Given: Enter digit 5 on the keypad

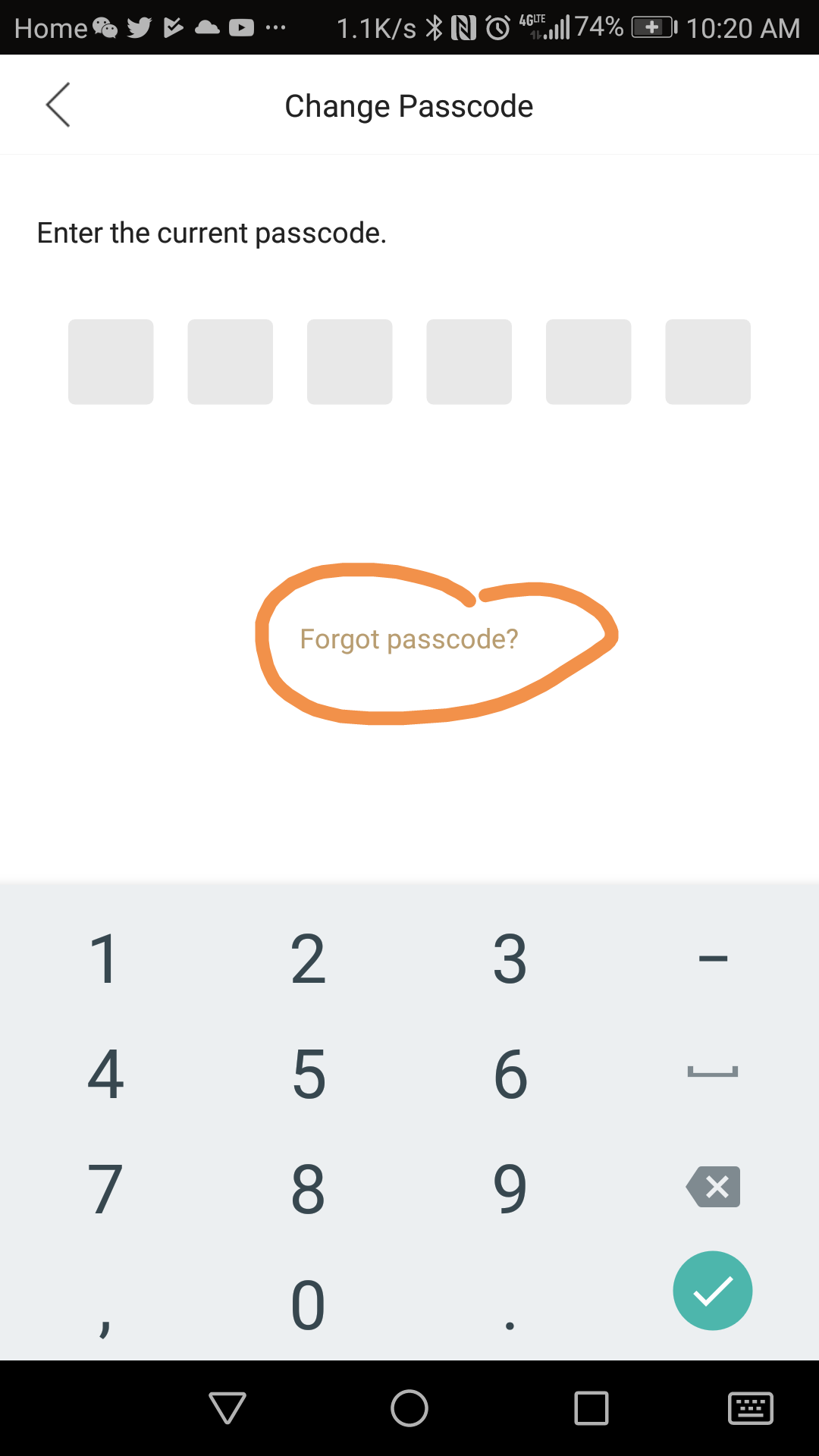Looking at the screenshot, I should pyautogui.click(x=308, y=1074).
